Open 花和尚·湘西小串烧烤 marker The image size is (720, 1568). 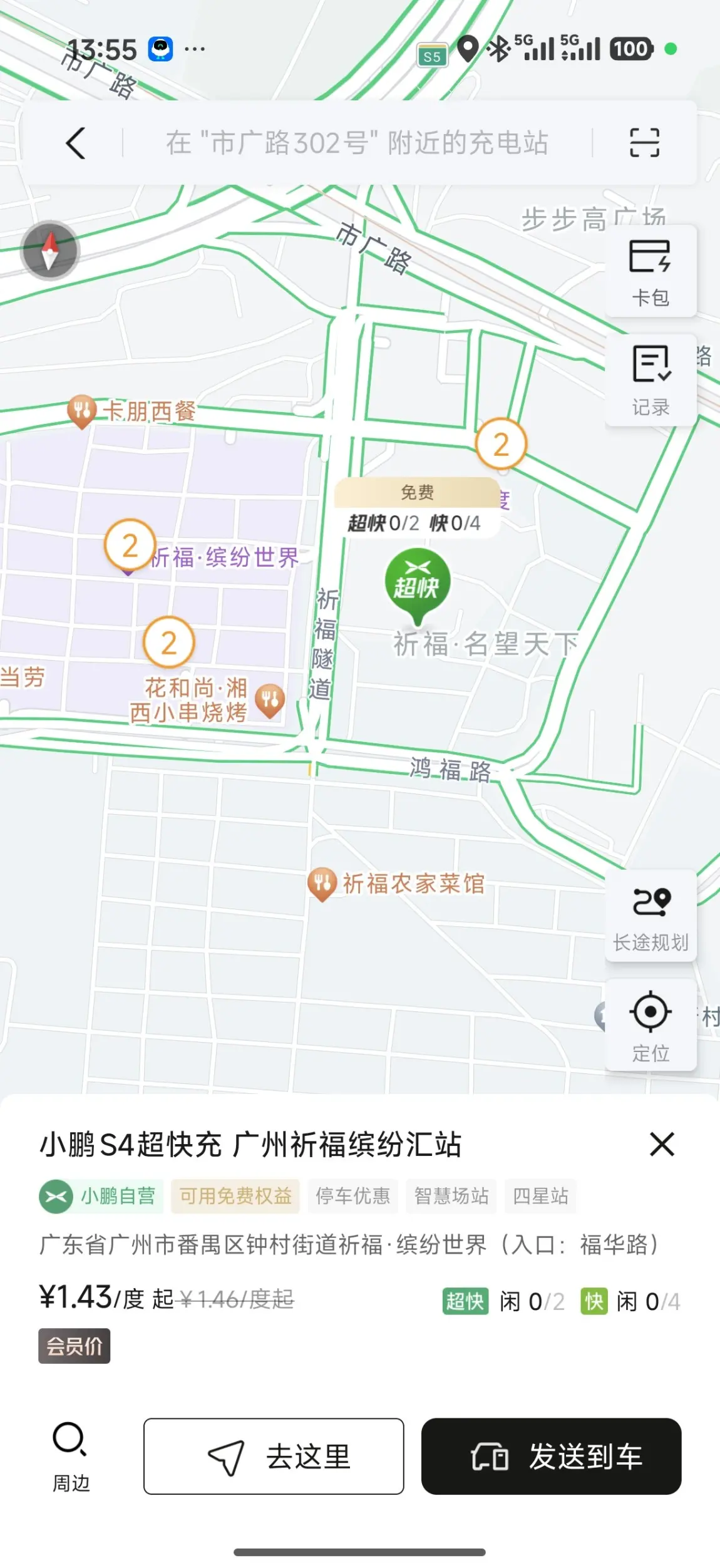(x=270, y=699)
